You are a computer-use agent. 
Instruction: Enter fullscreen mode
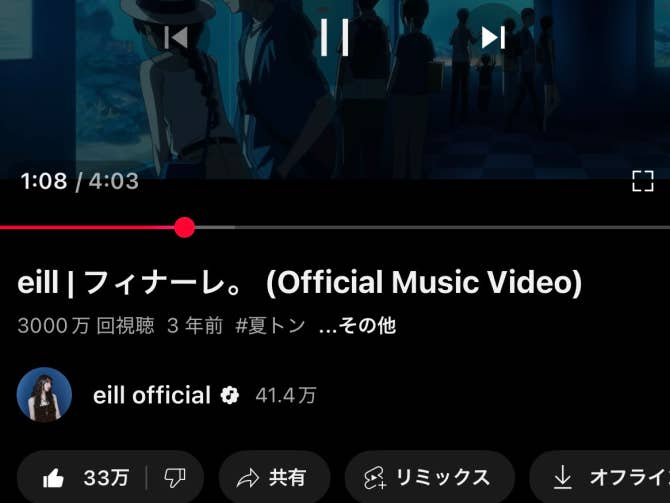tap(642, 181)
